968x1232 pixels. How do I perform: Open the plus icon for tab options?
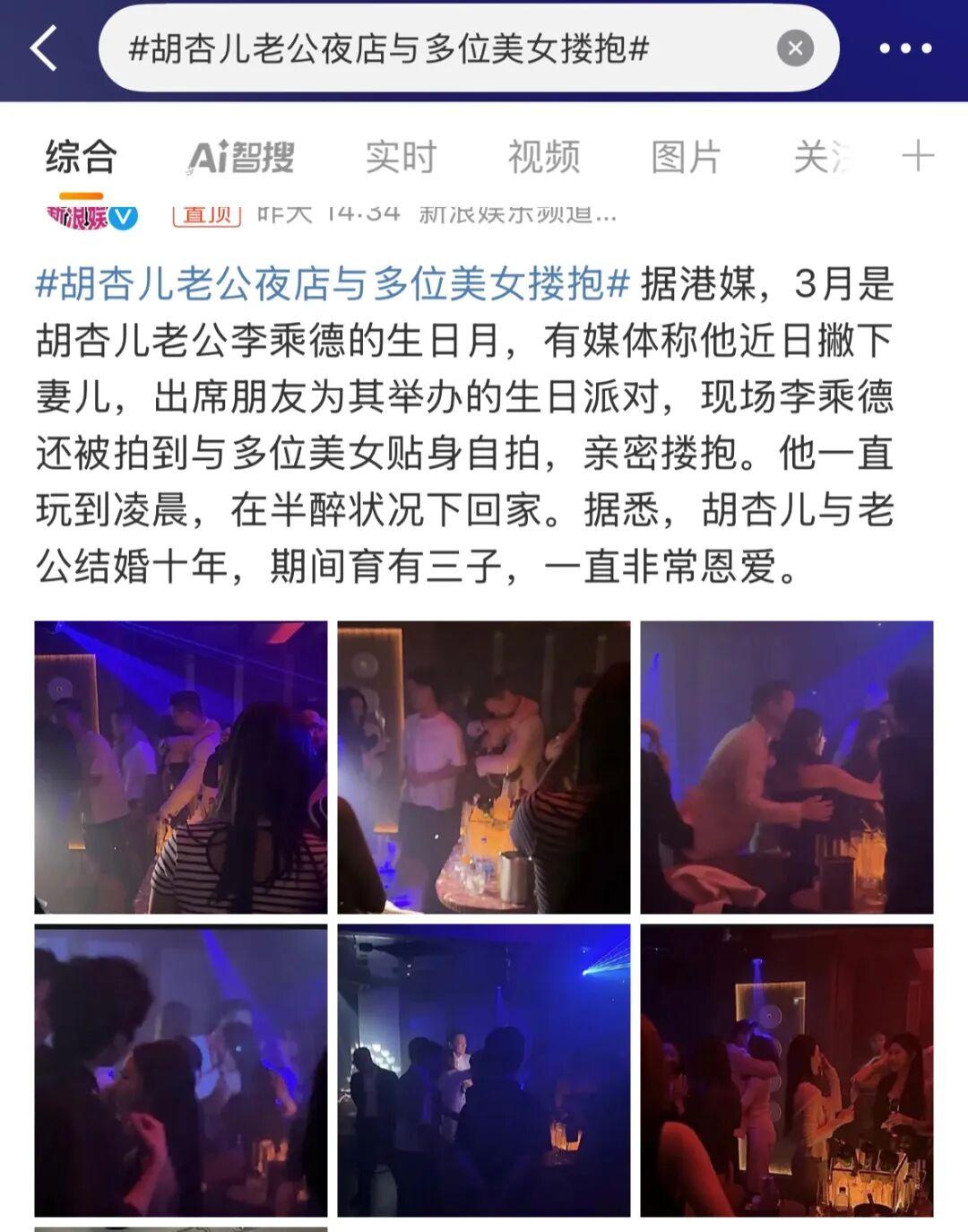click(x=918, y=157)
